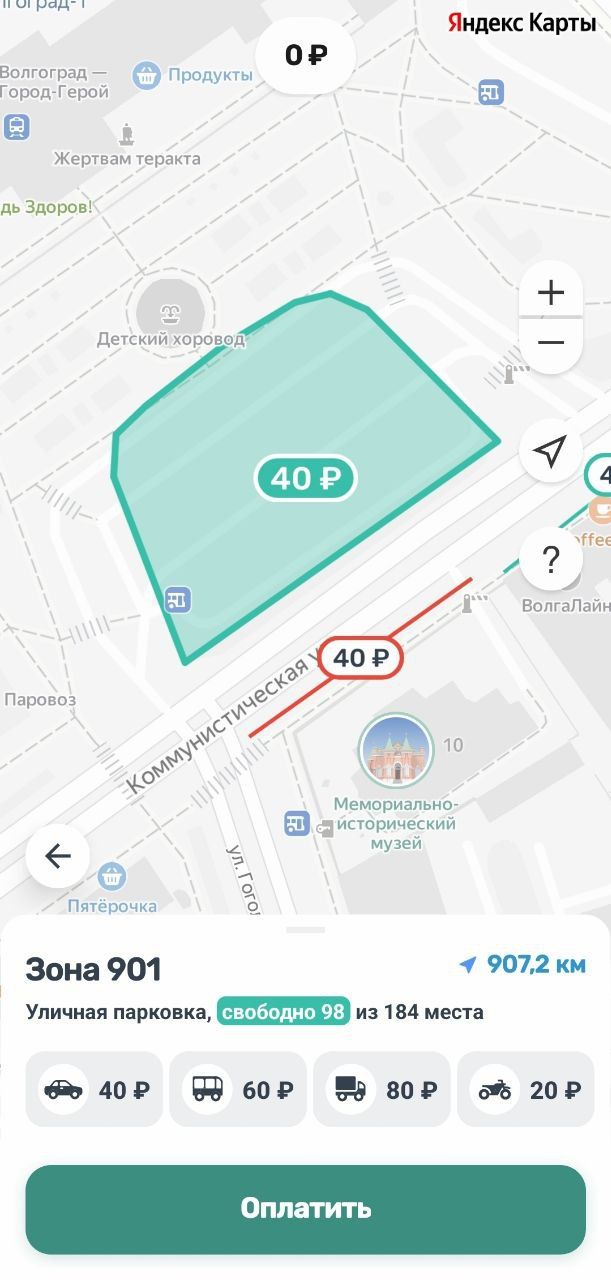Select car tariff 40 ₽
The height and width of the screenshot is (1280, 611).
(94, 1089)
